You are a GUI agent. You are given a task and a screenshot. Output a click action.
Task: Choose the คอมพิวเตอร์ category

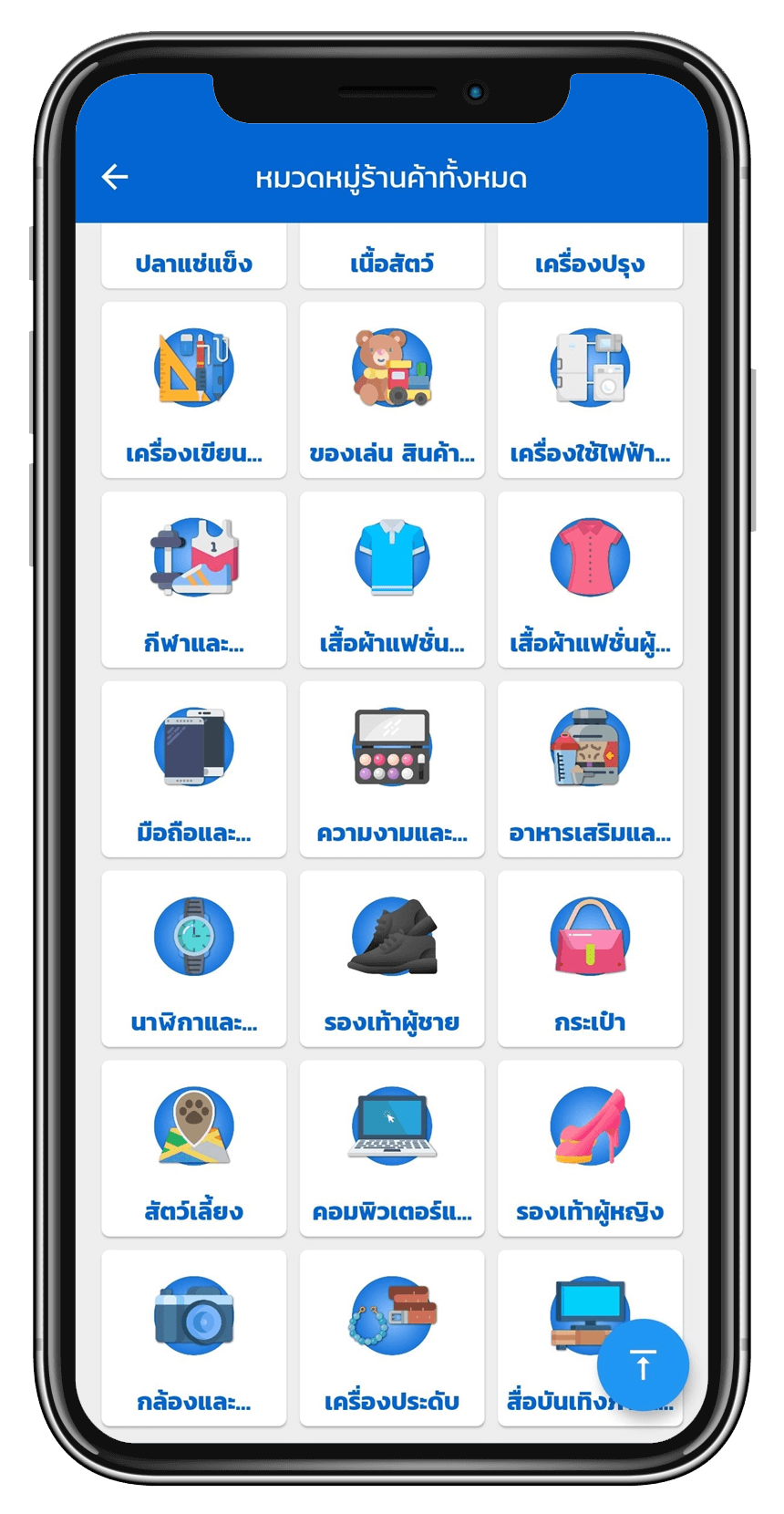pyautogui.click(x=392, y=1149)
